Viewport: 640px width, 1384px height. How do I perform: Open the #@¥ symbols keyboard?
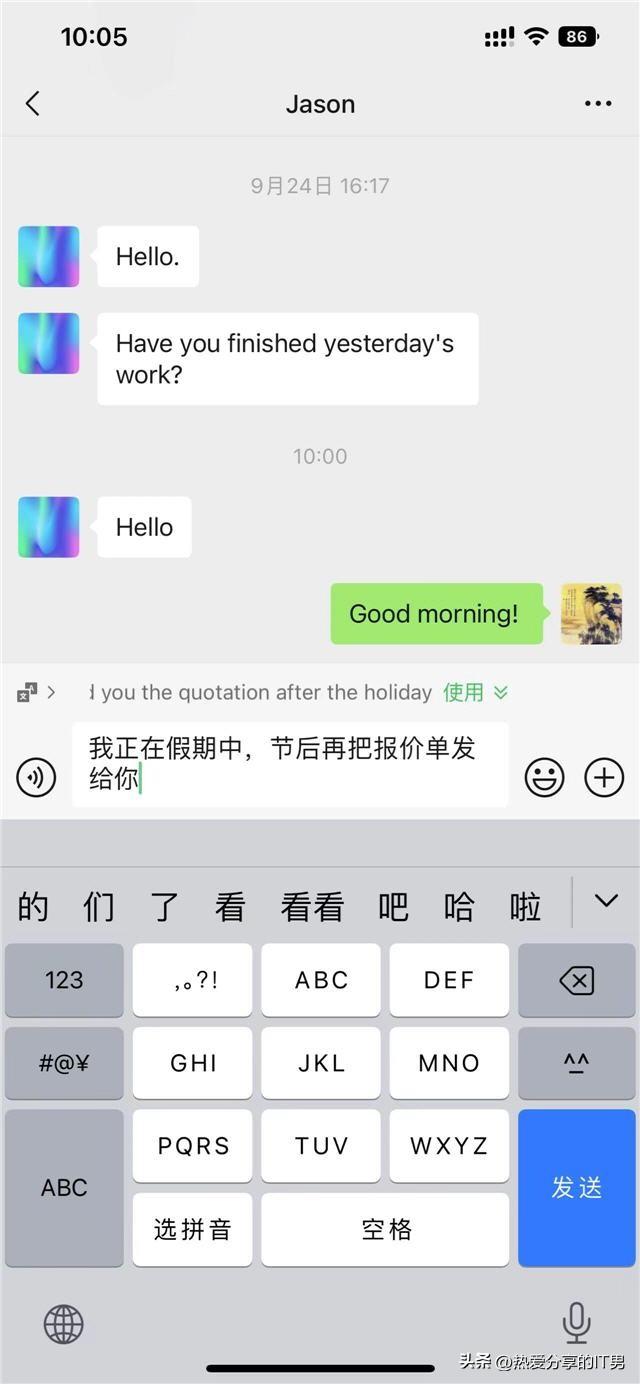point(64,1063)
